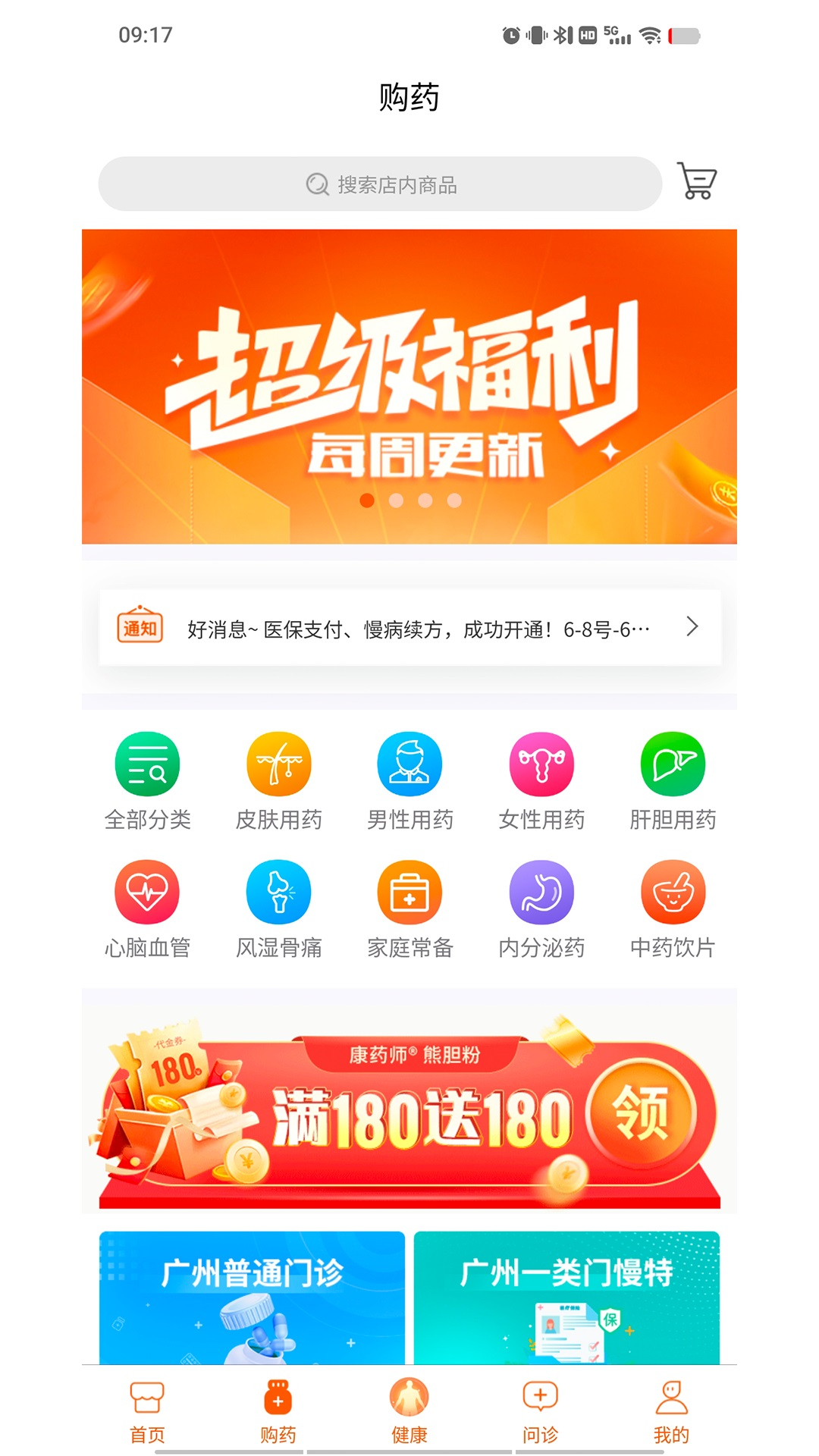The width and height of the screenshot is (819, 1456).
Task: Claim the 满180送180 coupon
Action: pyautogui.click(x=642, y=1113)
